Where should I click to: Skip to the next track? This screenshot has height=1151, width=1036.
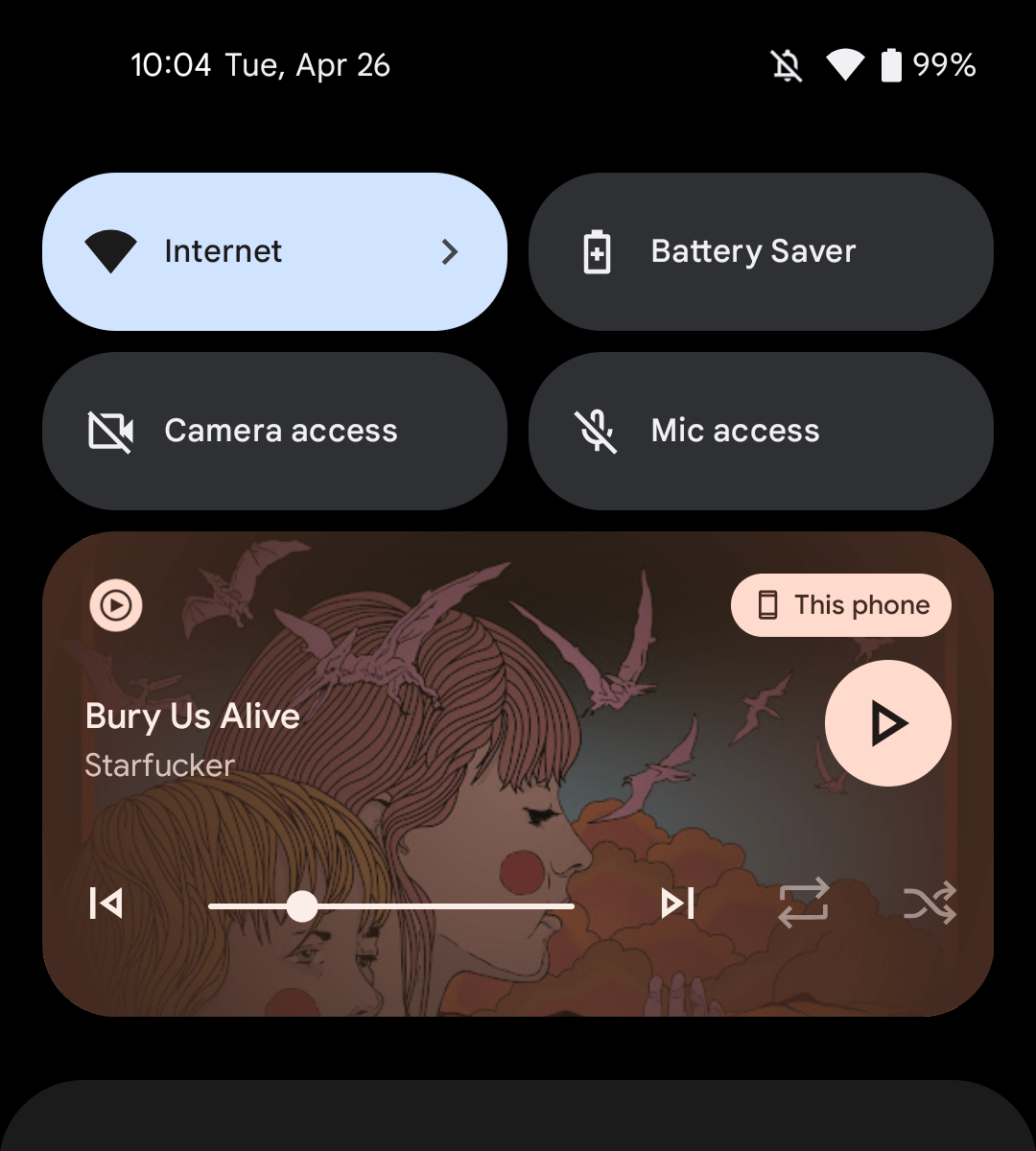tap(677, 904)
